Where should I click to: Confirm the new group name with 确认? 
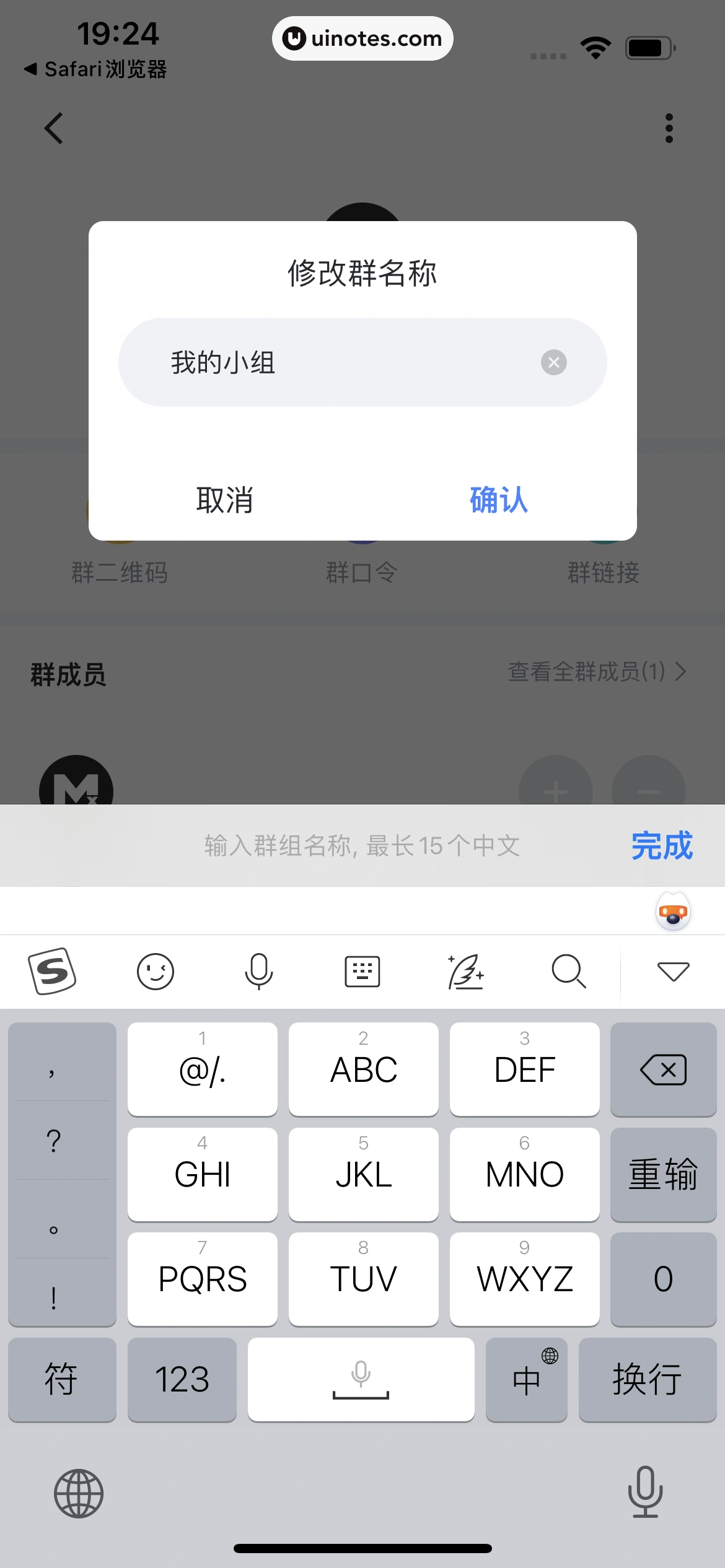tap(498, 500)
